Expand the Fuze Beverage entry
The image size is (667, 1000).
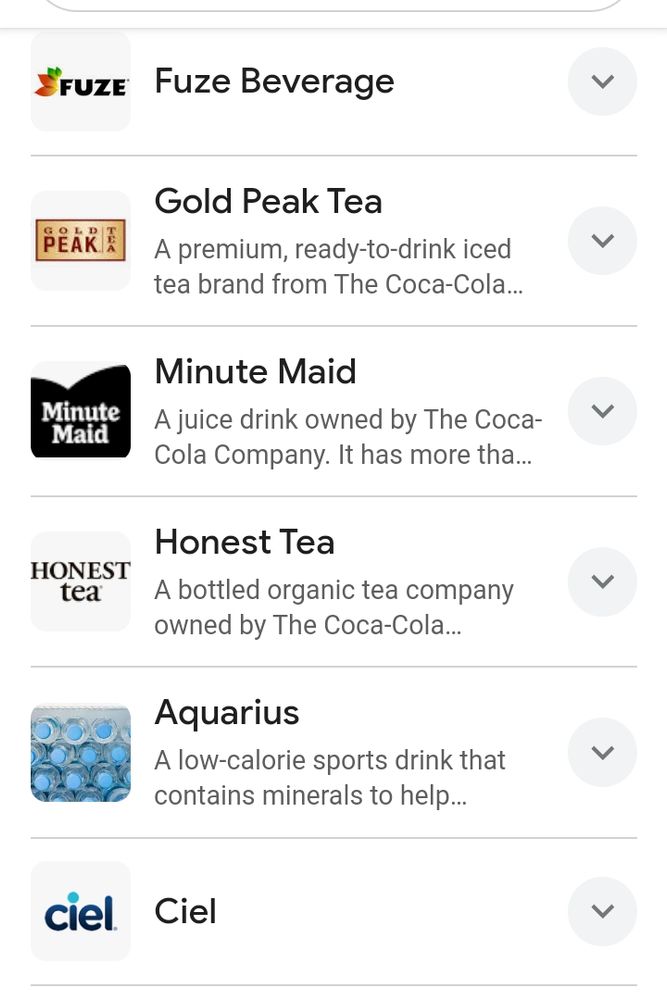click(602, 81)
